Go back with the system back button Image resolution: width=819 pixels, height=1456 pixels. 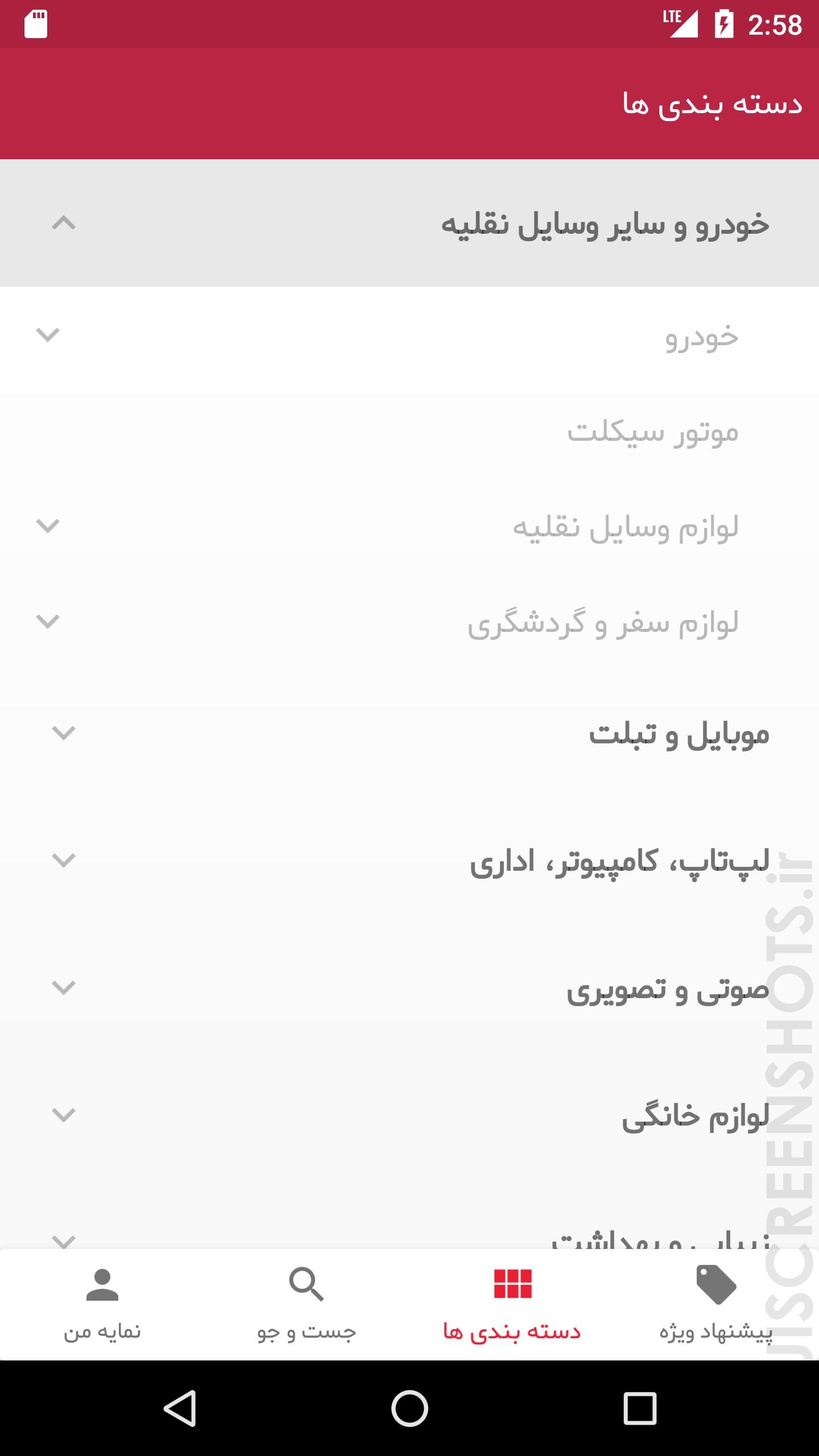pos(180,1408)
